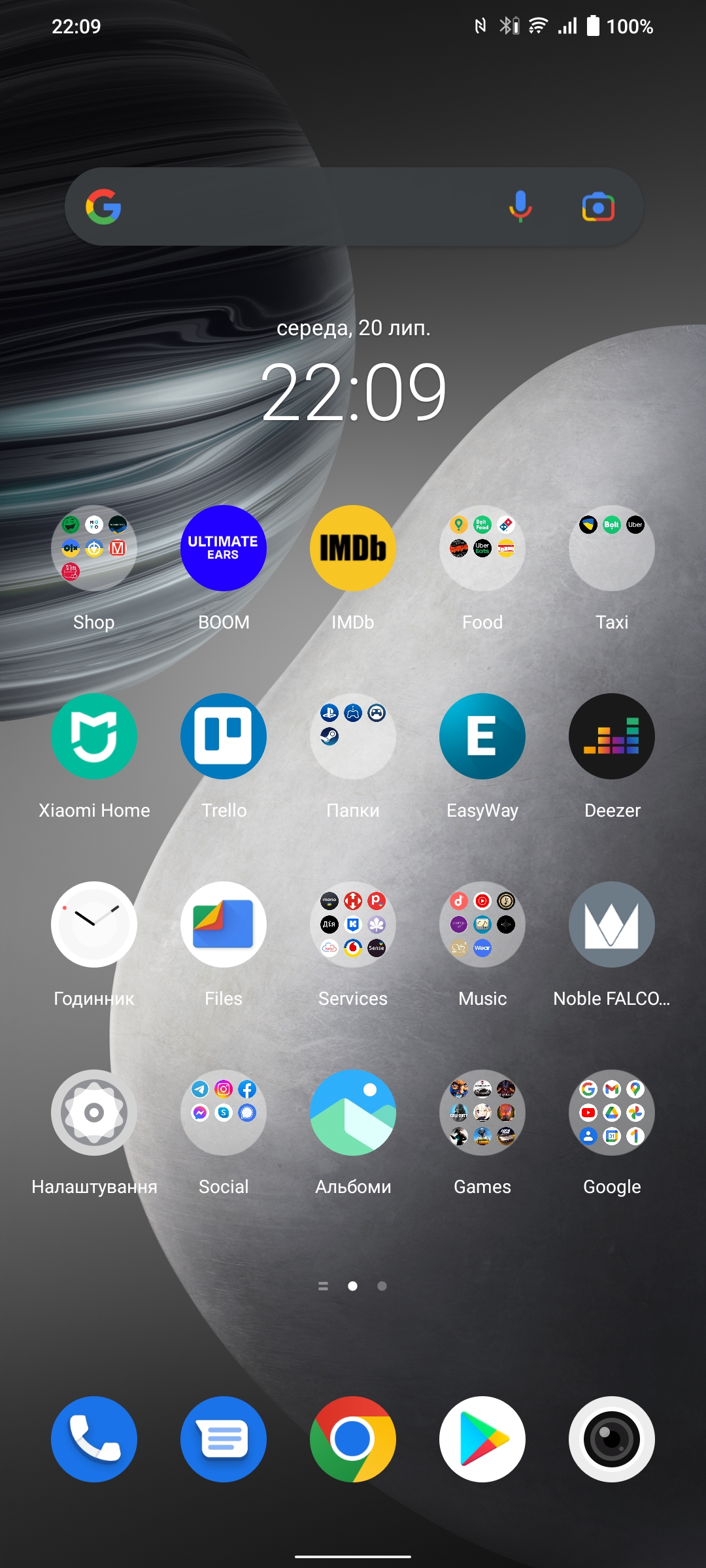Launch the BOOM app

tap(224, 548)
